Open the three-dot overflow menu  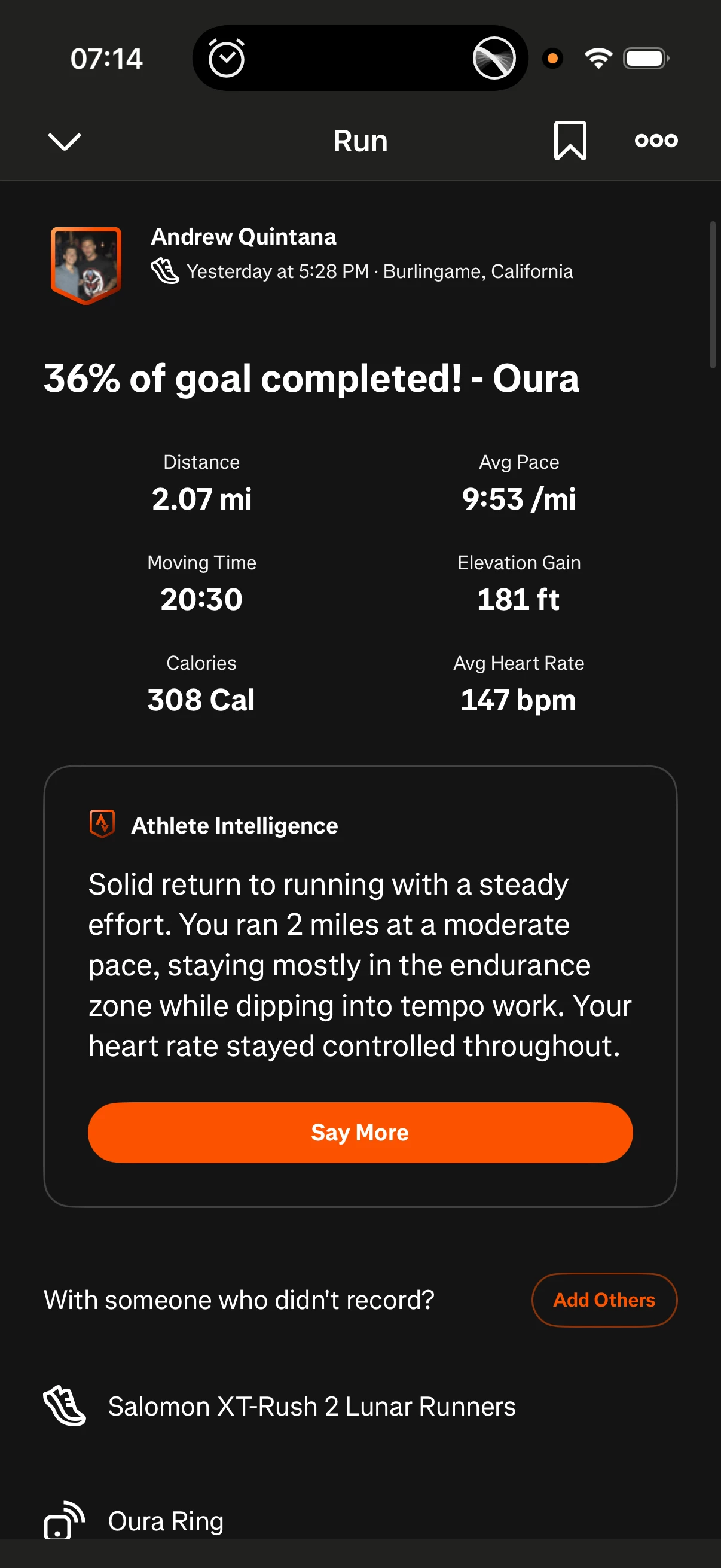point(655,141)
